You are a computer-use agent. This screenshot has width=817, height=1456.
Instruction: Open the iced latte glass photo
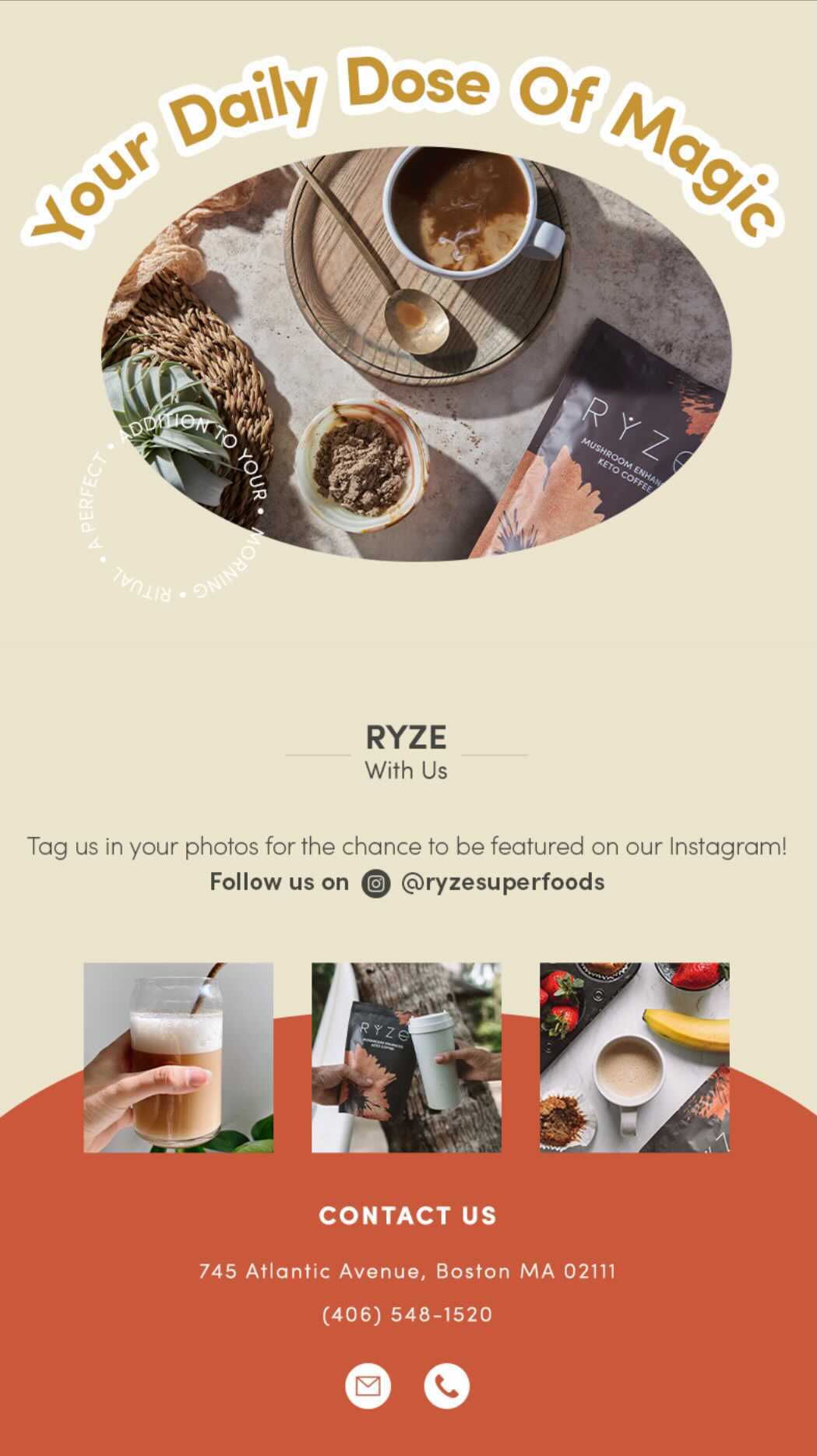(x=178, y=1057)
